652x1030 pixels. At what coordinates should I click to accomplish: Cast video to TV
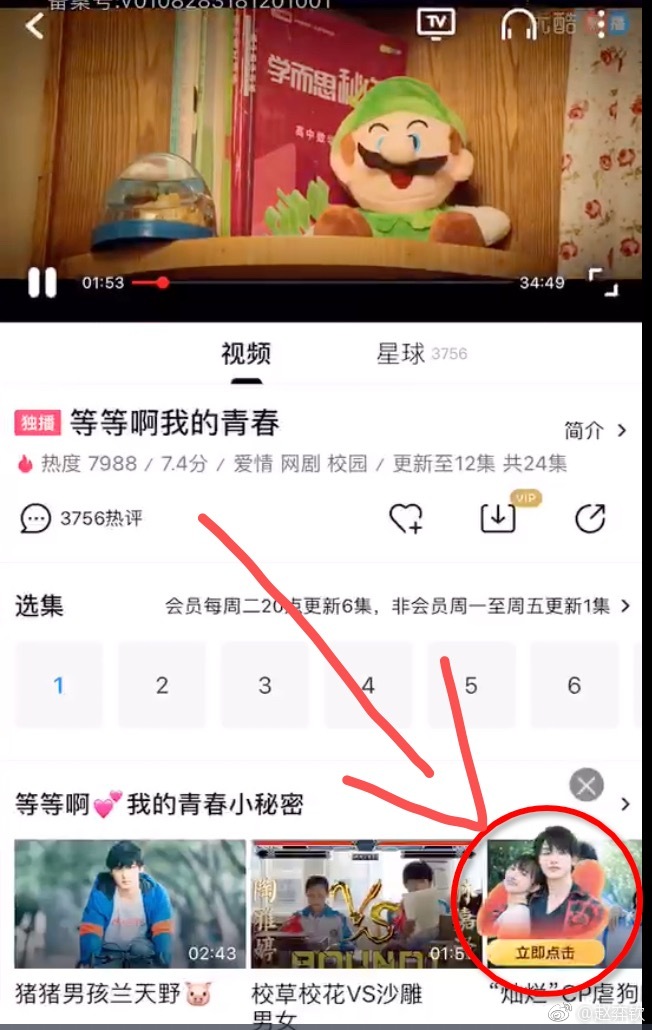click(435, 23)
